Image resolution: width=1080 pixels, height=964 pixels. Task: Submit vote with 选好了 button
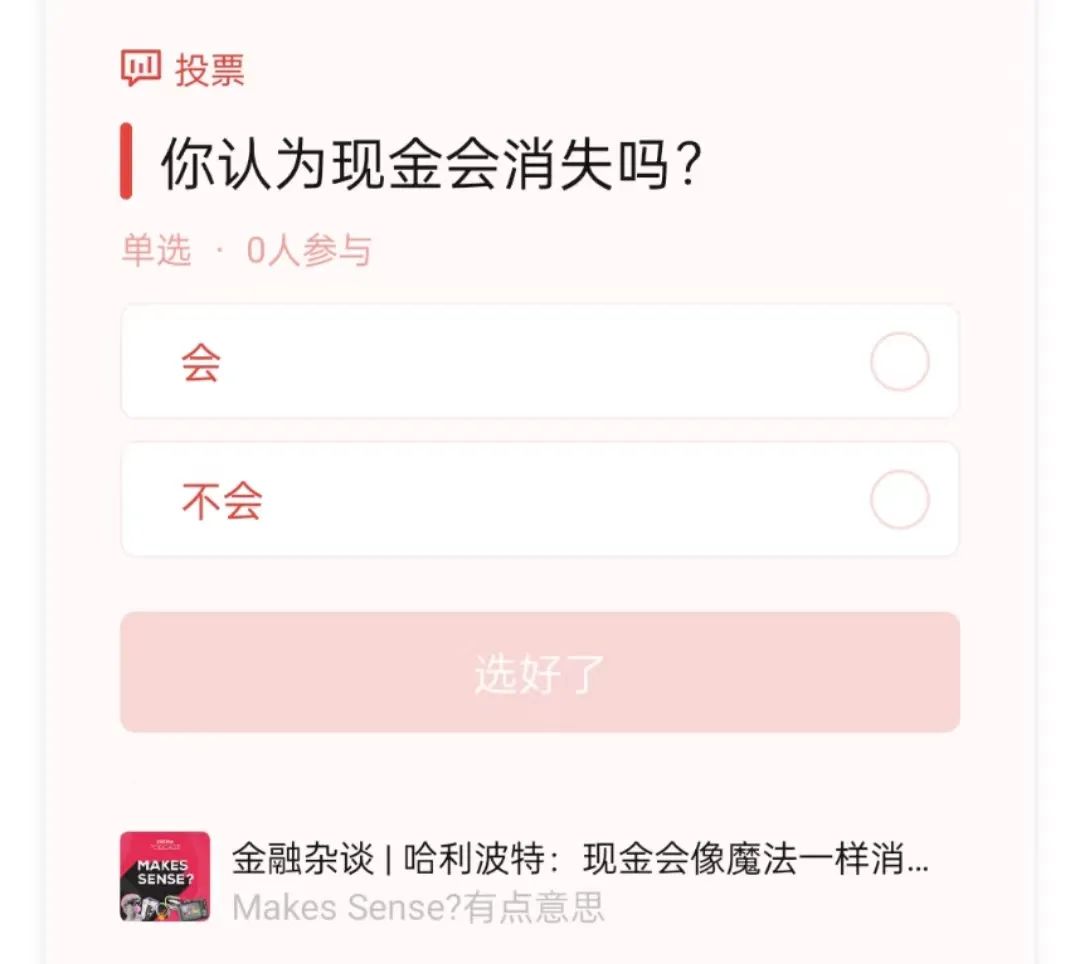click(x=539, y=673)
